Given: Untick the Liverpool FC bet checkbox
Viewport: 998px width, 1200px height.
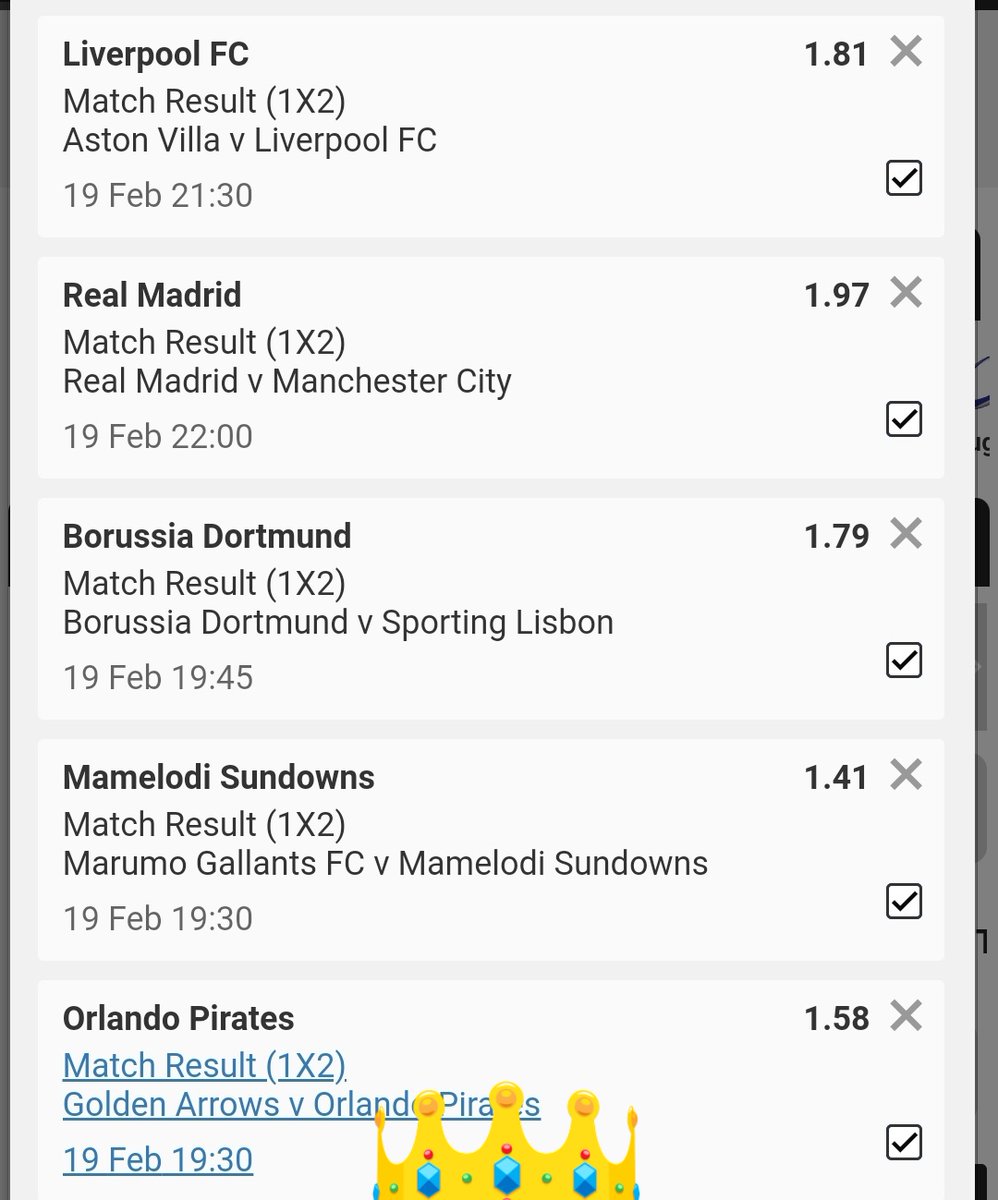Looking at the screenshot, I should [904, 178].
